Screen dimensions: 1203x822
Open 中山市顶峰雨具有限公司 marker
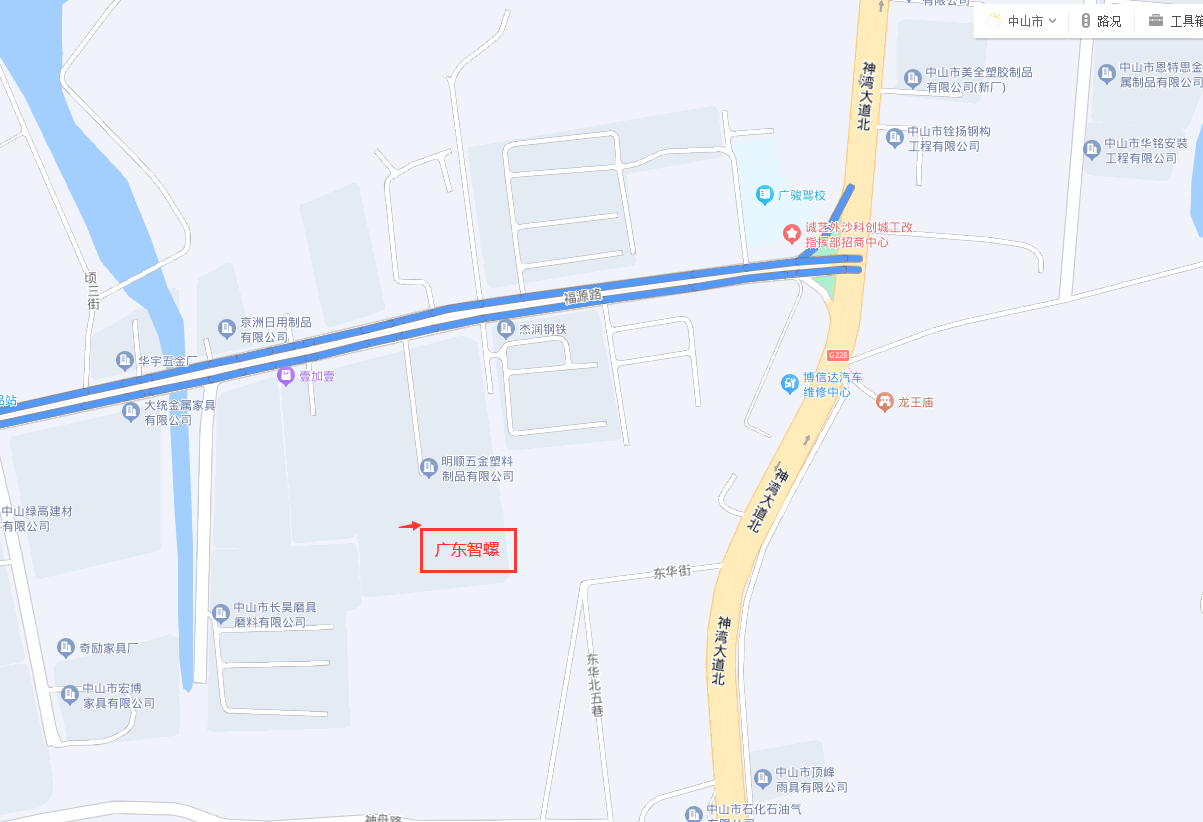pyautogui.click(x=763, y=777)
